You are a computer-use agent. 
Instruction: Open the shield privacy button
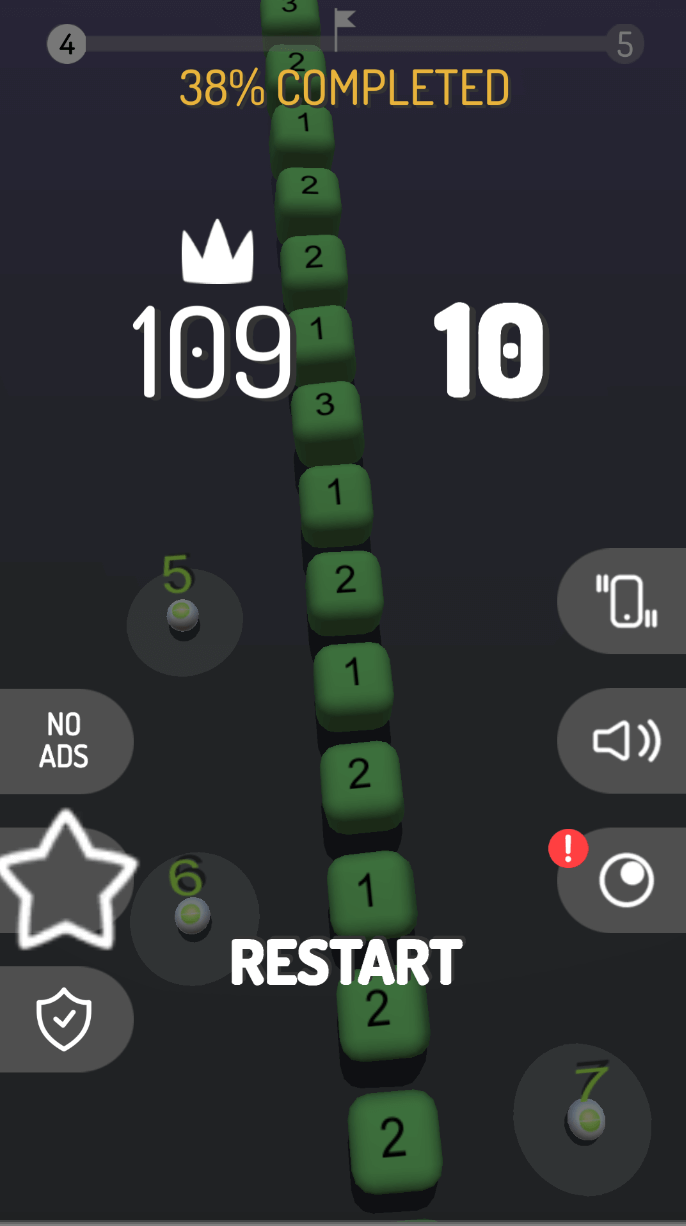[x=64, y=1019]
